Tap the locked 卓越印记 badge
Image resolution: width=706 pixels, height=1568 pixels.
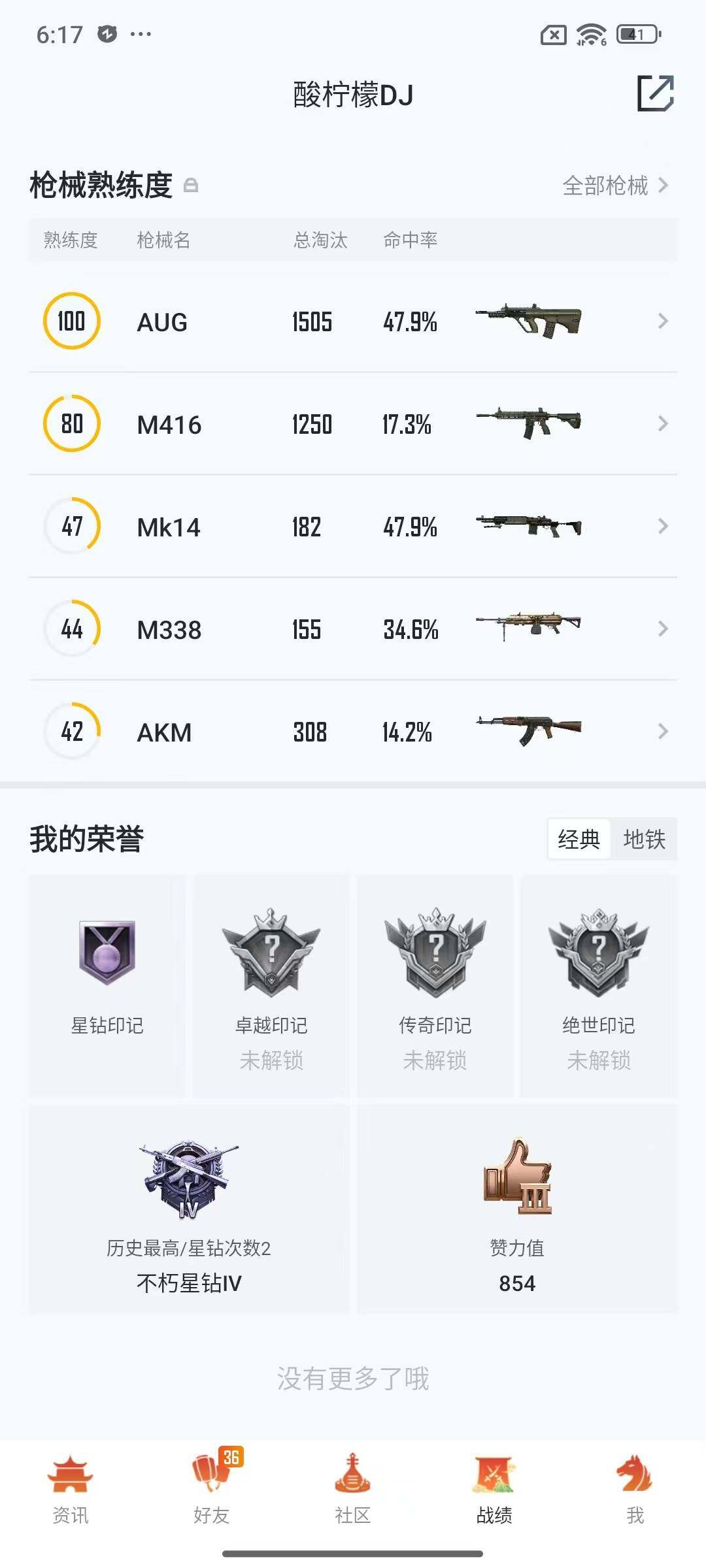pos(270,954)
